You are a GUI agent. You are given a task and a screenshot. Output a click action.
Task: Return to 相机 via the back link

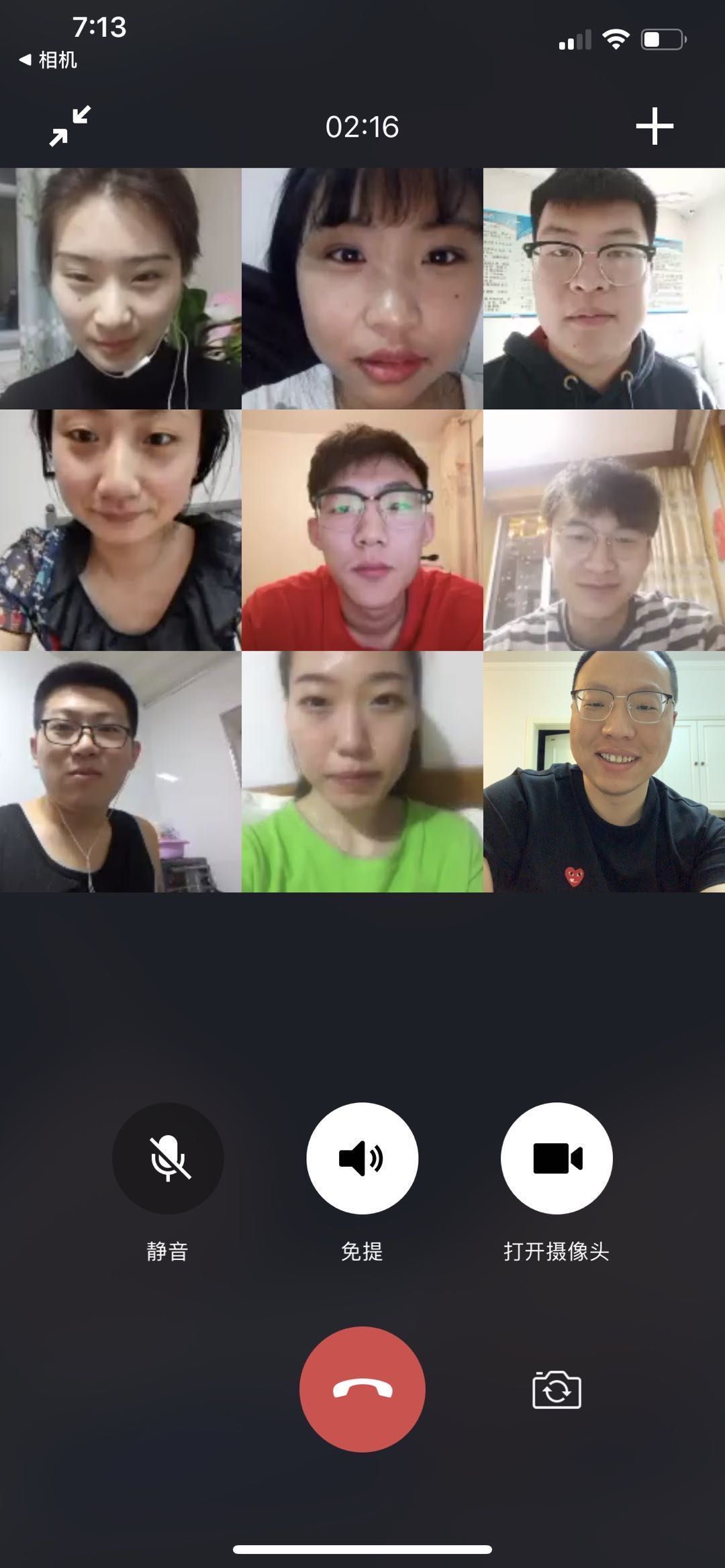(48, 60)
